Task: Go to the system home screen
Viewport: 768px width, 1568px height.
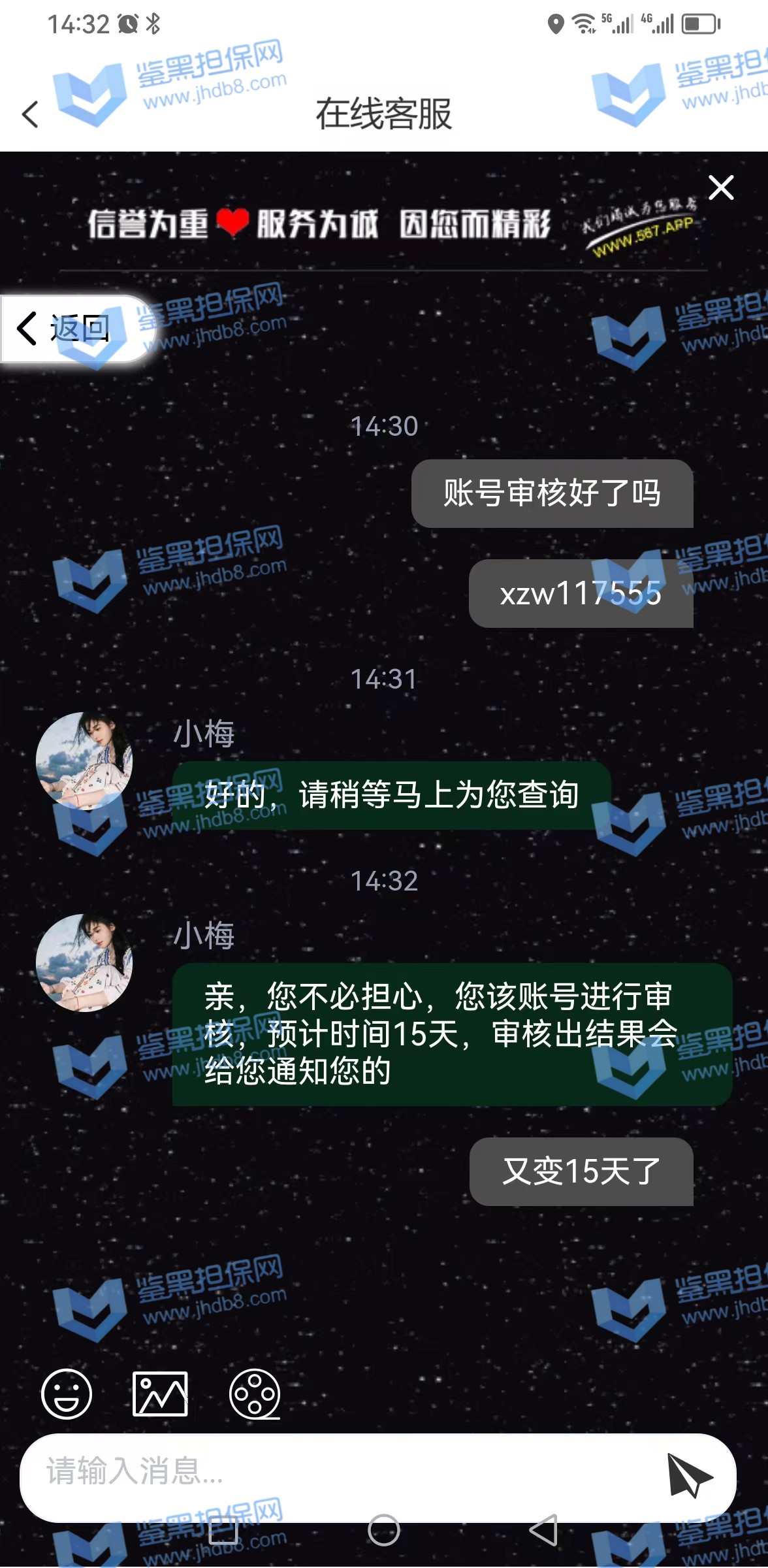Action: [383, 1531]
